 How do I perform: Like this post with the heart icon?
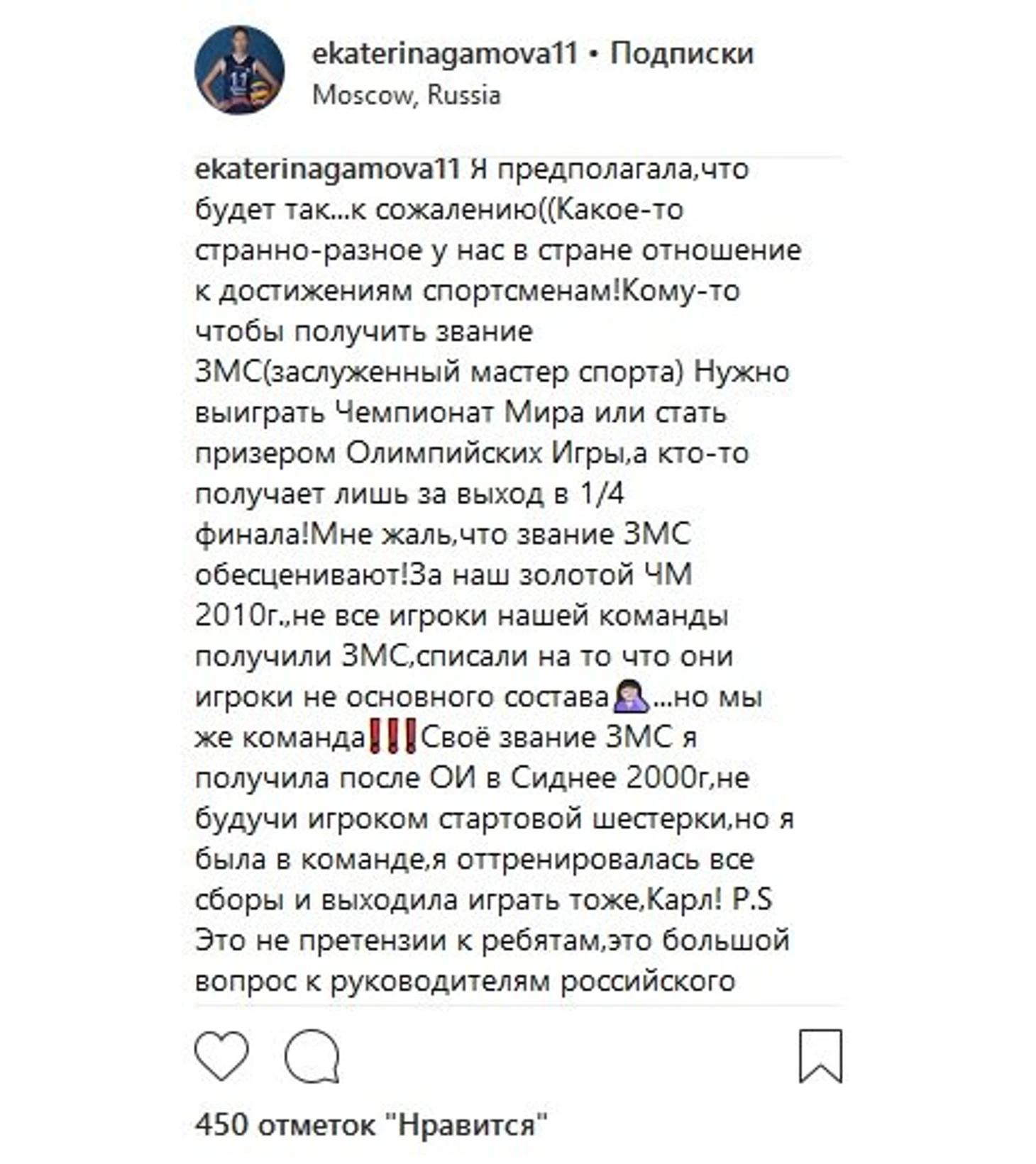(x=221, y=1055)
